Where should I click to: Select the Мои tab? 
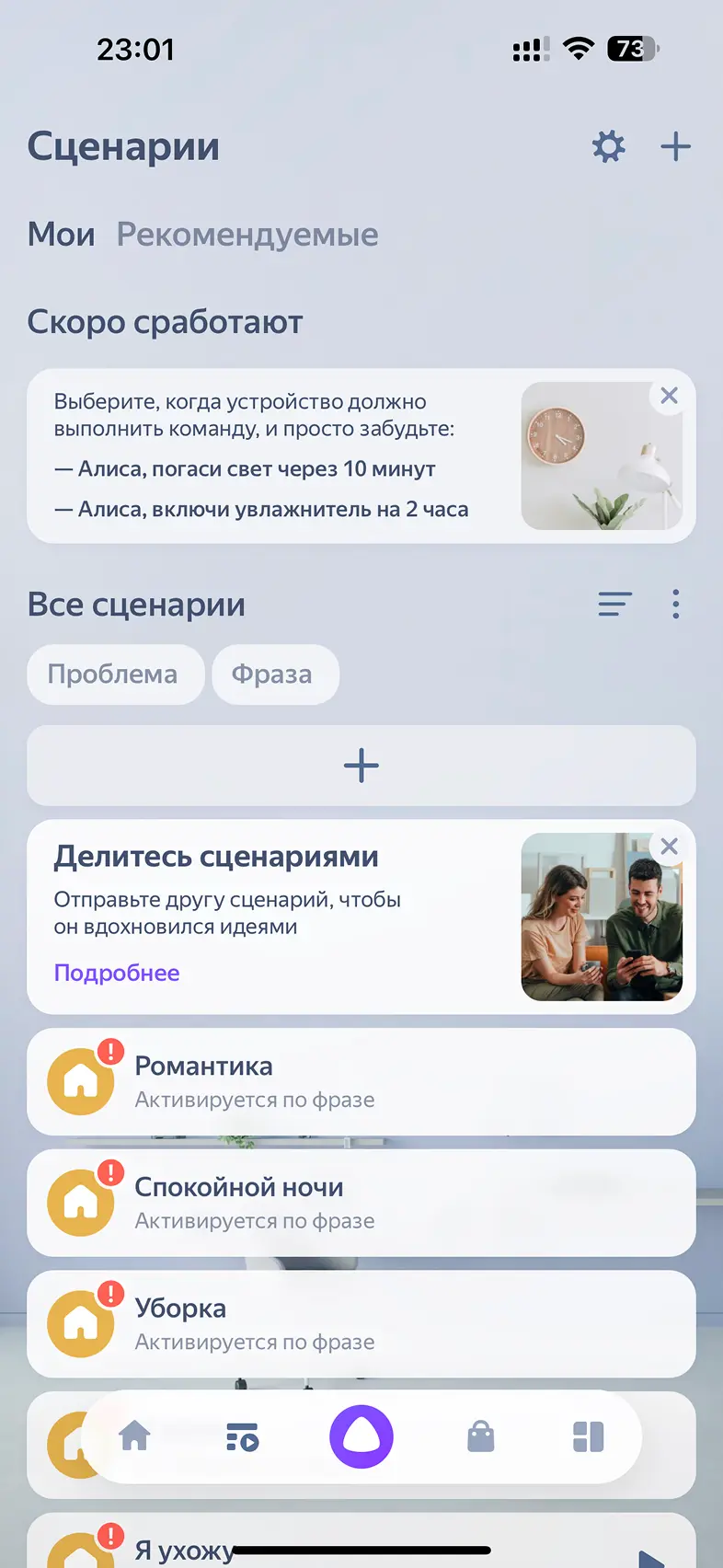61,235
